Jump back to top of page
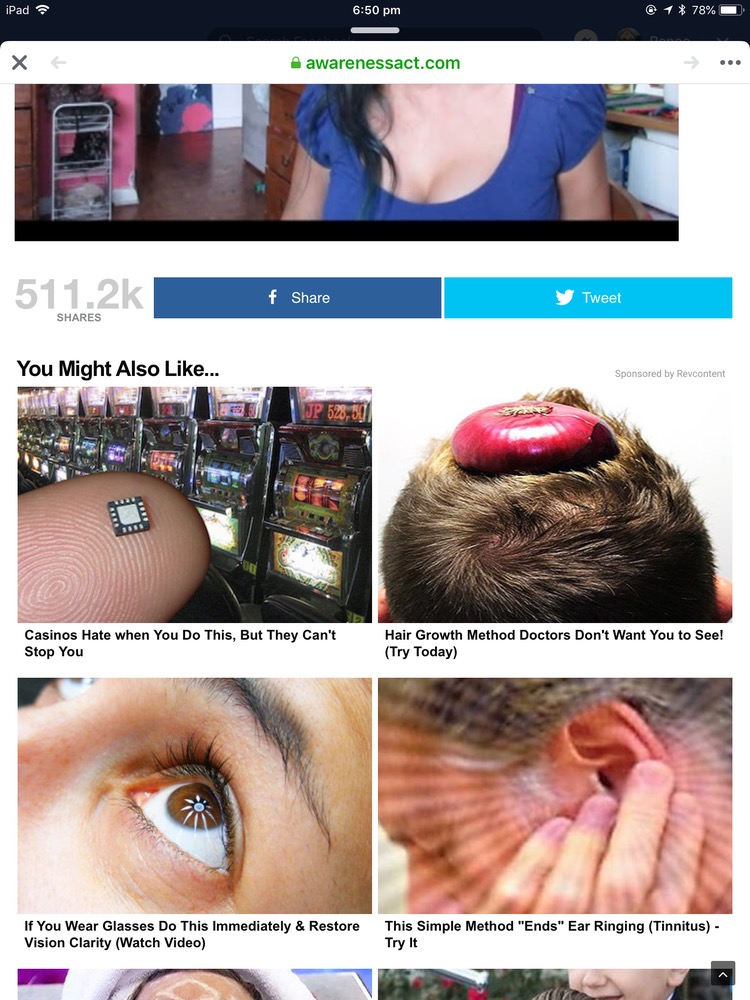Image resolution: width=750 pixels, height=1000 pixels. [x=723, y=973]
